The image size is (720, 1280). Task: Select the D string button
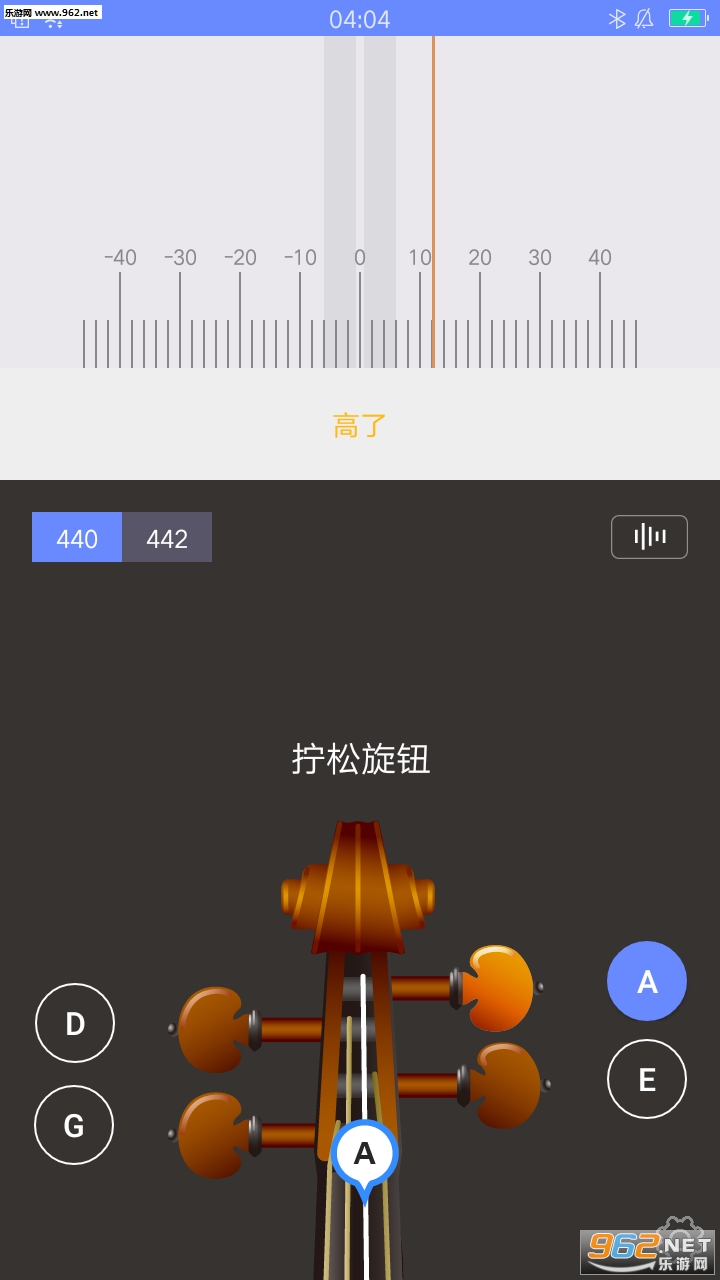(x=75, y=1023)
